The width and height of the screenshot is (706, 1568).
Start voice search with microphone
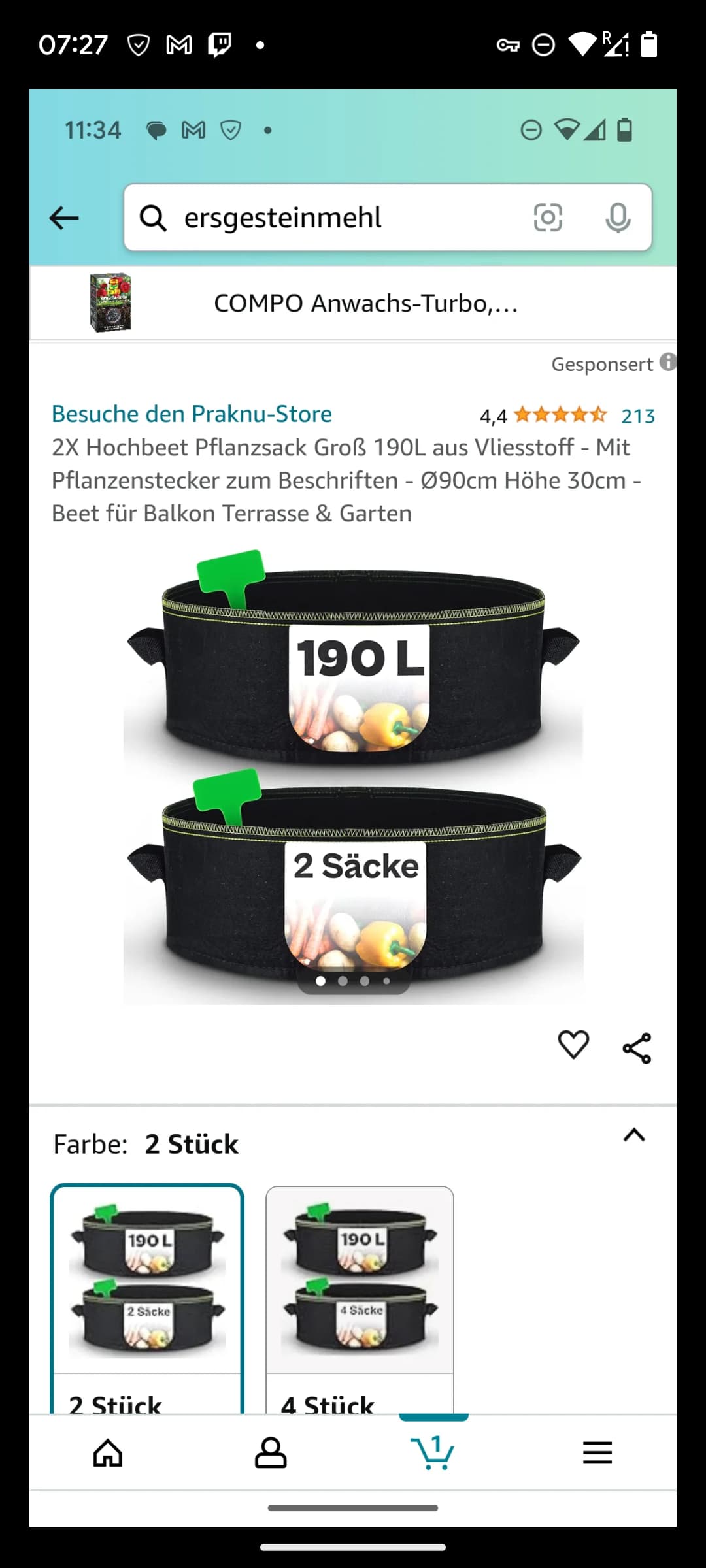[x=617, y=218]
